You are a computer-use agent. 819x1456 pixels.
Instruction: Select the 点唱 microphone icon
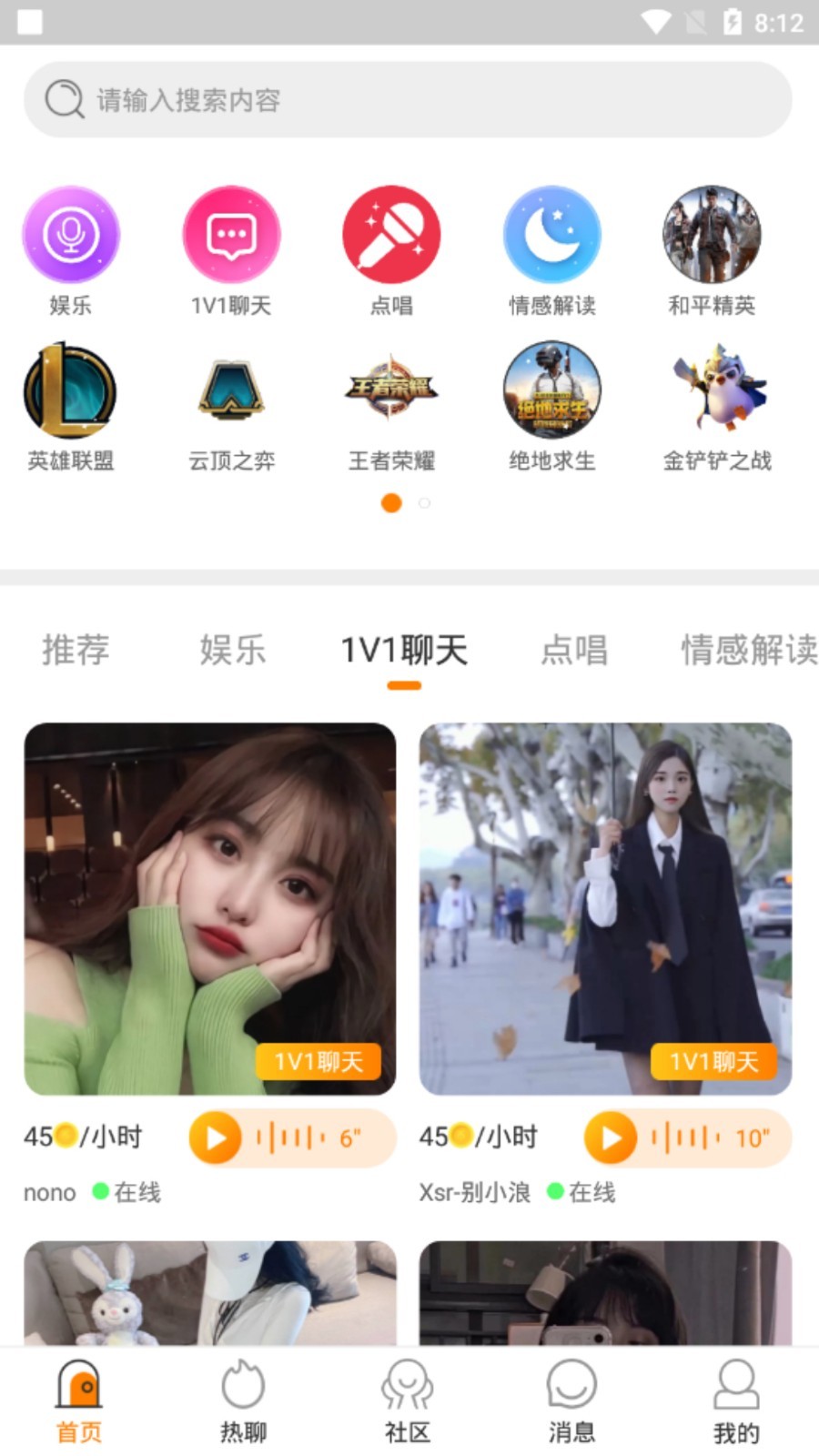(x=391, y=234)
